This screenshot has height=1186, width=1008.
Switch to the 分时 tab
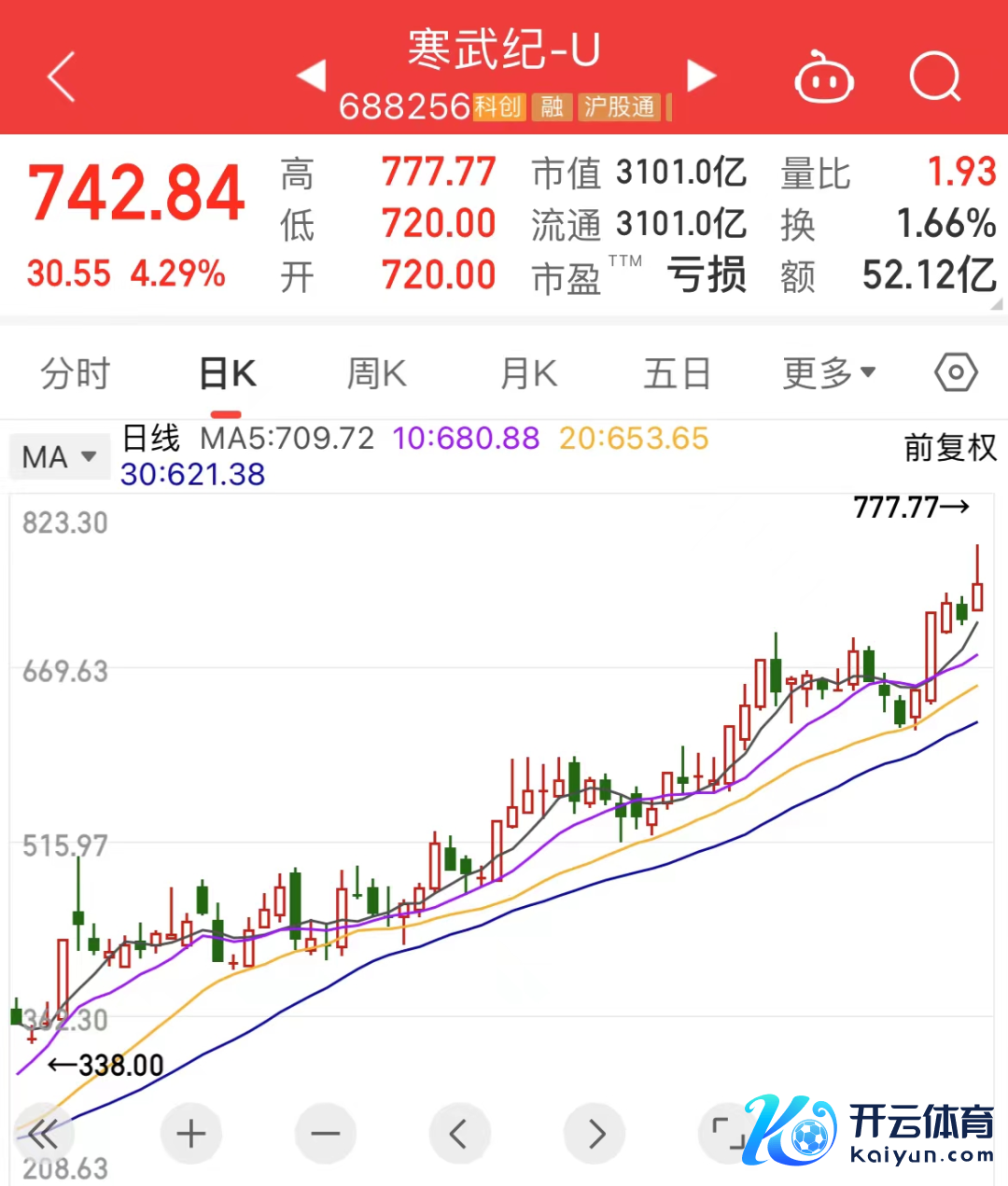(x=75, y=373)
